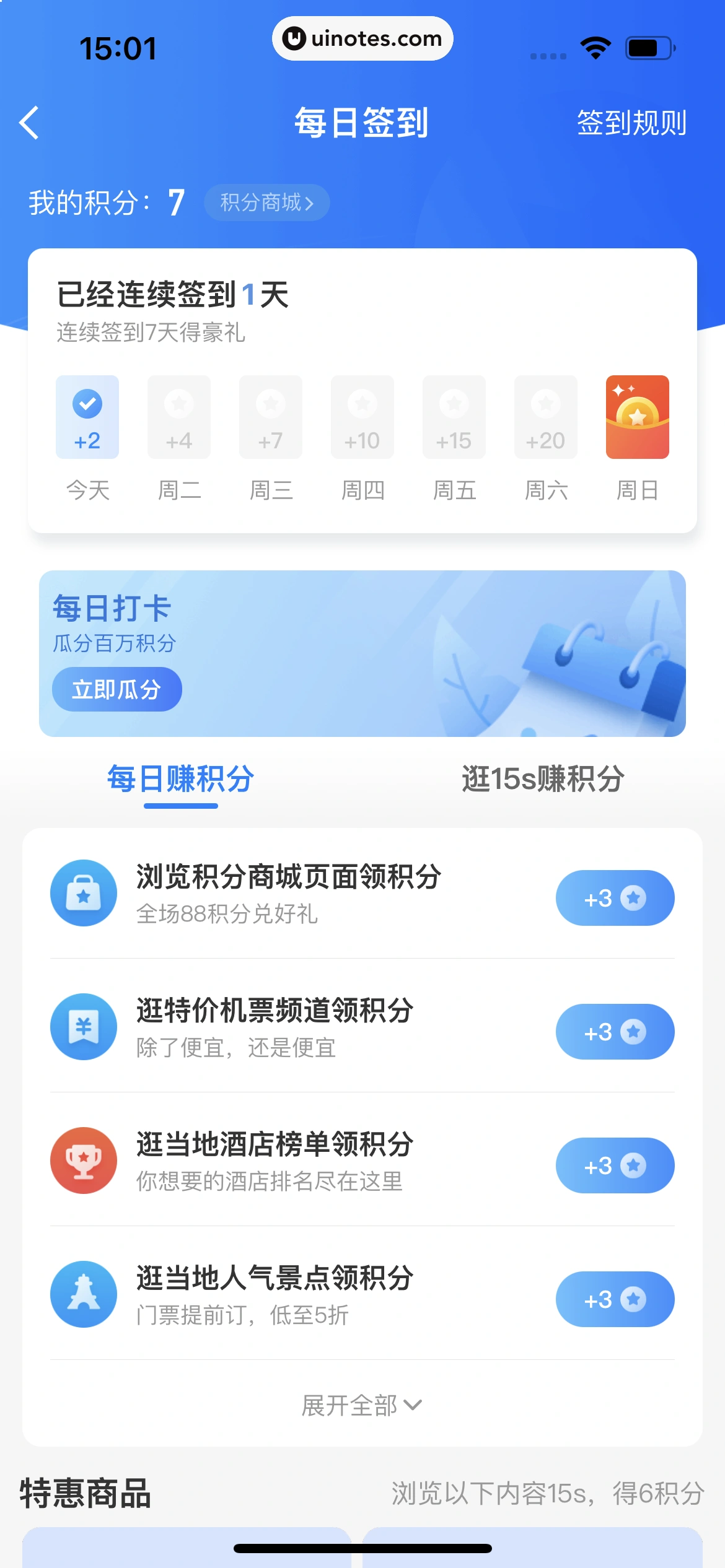
Task: Claim +3 for 逛当地酒店榜单领积分
Action: pyautogui.click(x=615, y=1165)
